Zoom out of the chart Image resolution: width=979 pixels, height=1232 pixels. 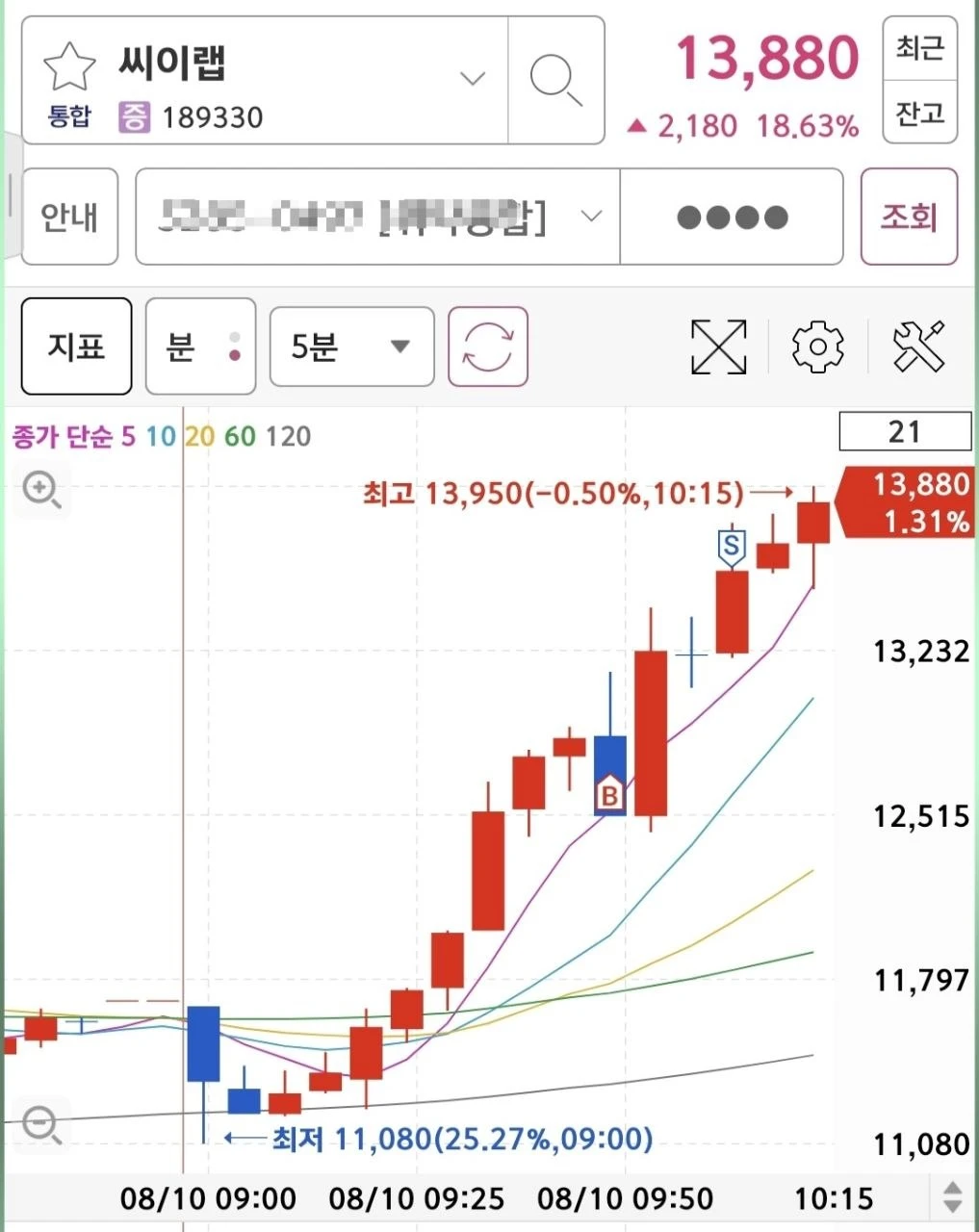pos(42,1123)
